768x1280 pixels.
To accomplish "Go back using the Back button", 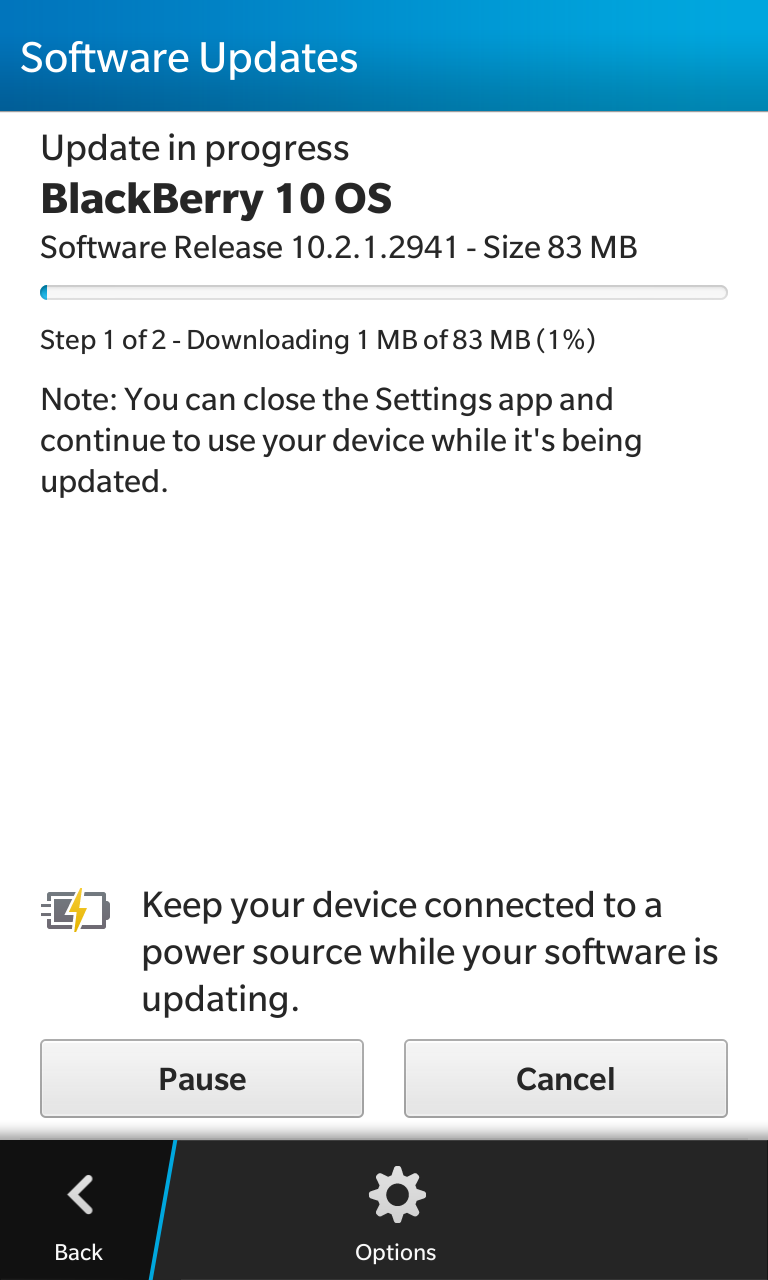I will click(79, 1211).
